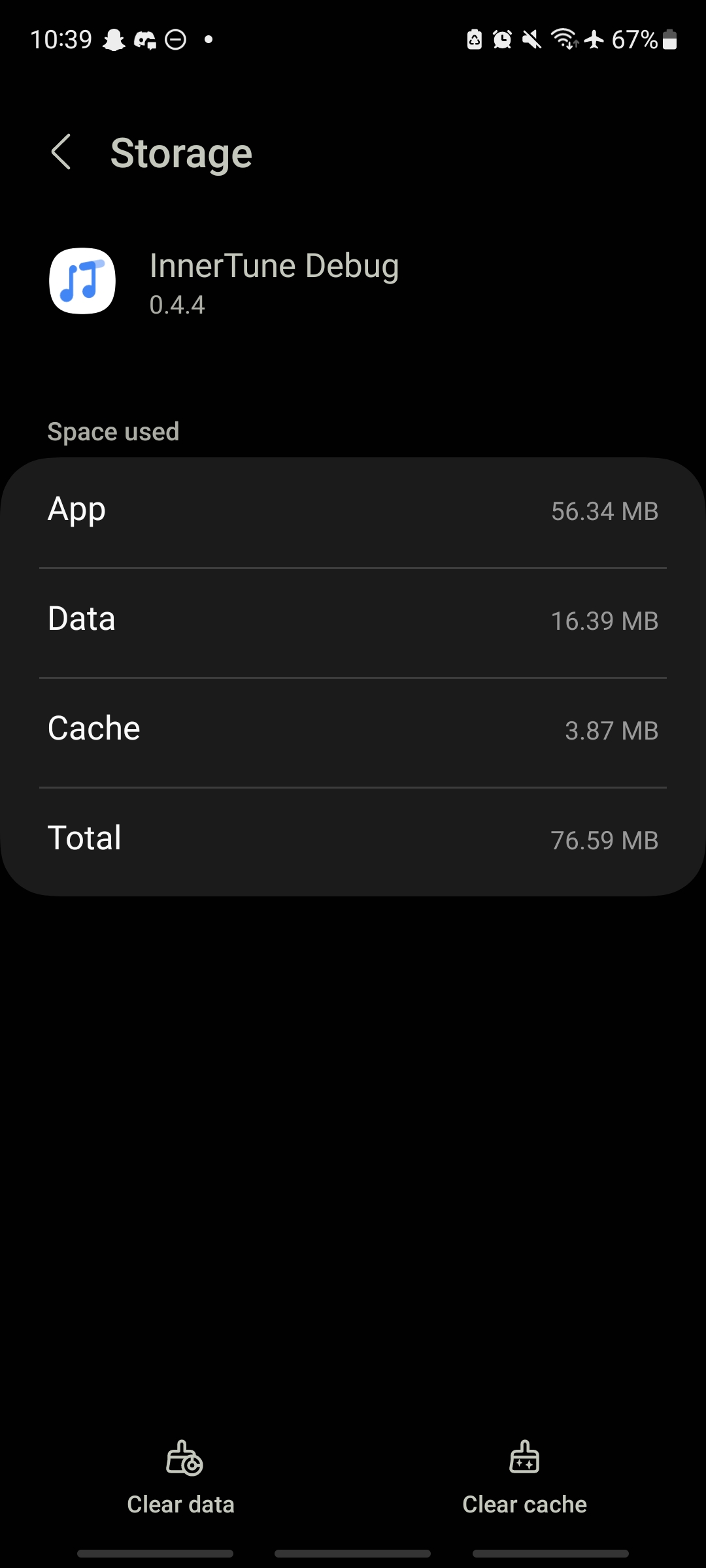This screenshot has height=1568, width=706.
Task: Tap the Storage screen title
Action: click(181, 152)
